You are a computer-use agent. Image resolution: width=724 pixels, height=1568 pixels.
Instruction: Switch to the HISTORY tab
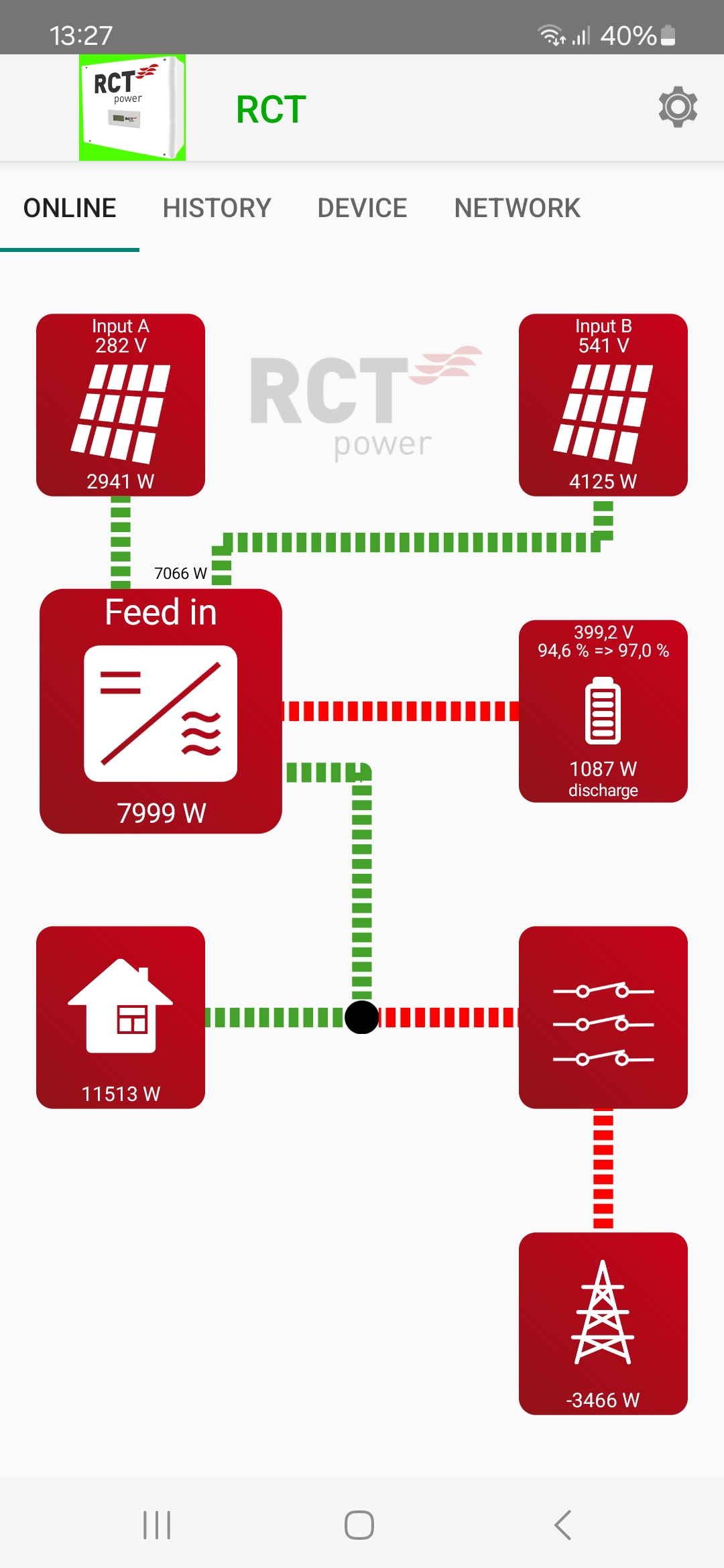[217, 208]
